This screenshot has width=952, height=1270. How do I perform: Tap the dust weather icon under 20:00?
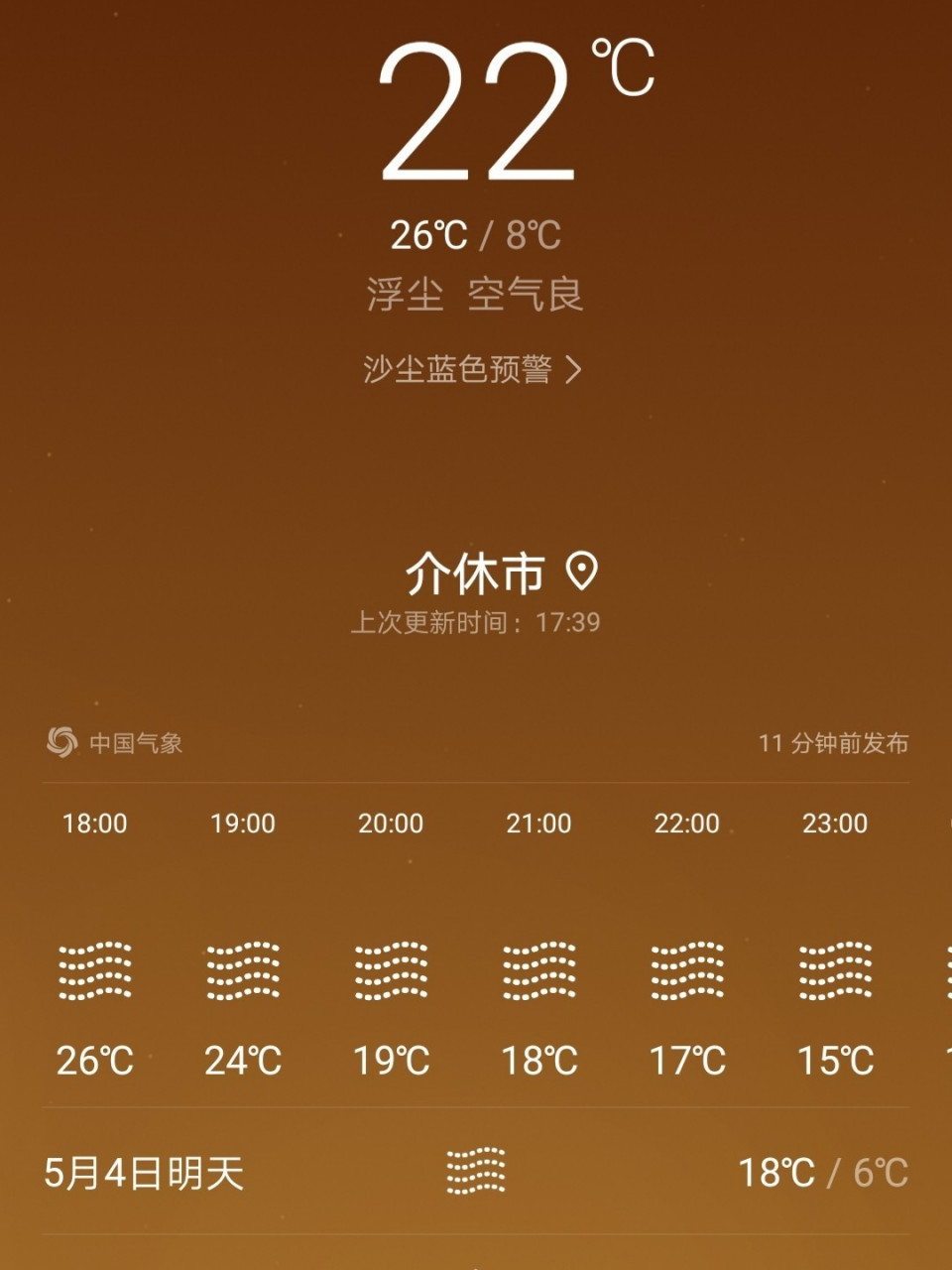[x=391, y=972]
